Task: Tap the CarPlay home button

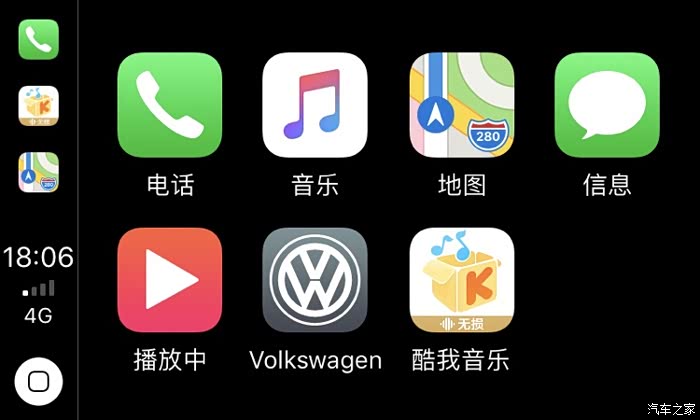Action: click(x=38, y=382)
